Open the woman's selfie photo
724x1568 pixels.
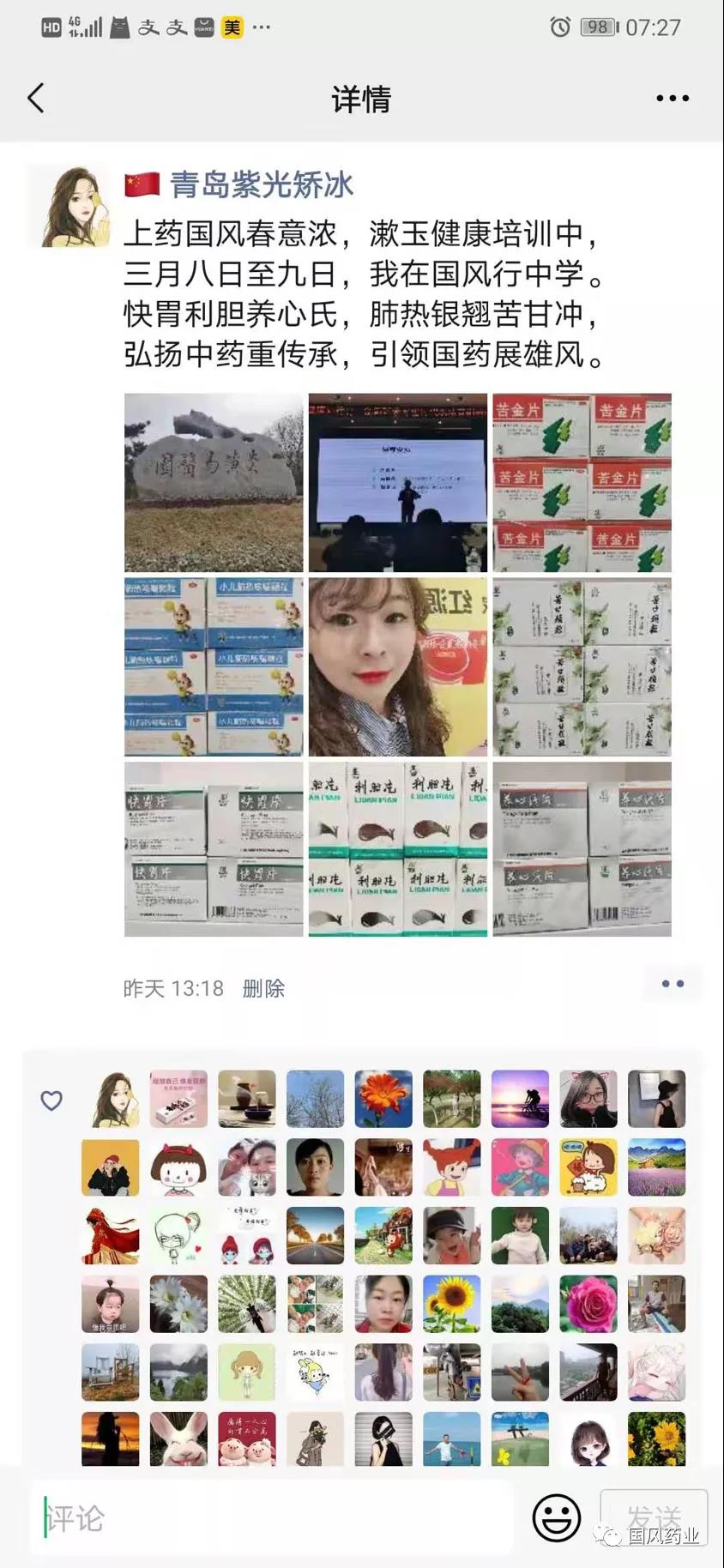point(397,666)
